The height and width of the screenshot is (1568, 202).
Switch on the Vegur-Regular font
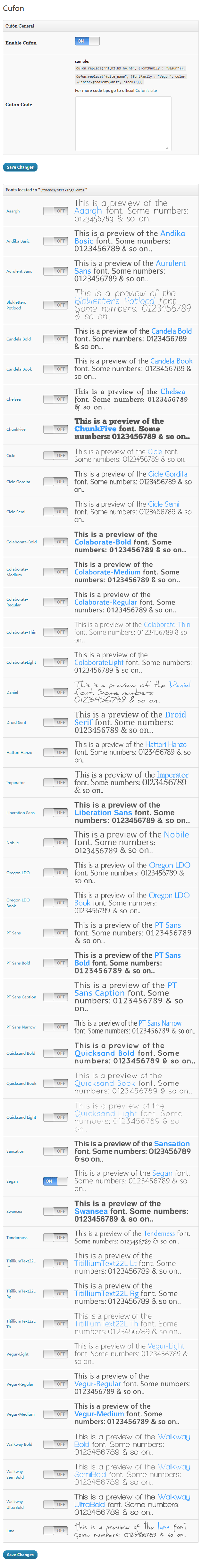coord(55,1384)
